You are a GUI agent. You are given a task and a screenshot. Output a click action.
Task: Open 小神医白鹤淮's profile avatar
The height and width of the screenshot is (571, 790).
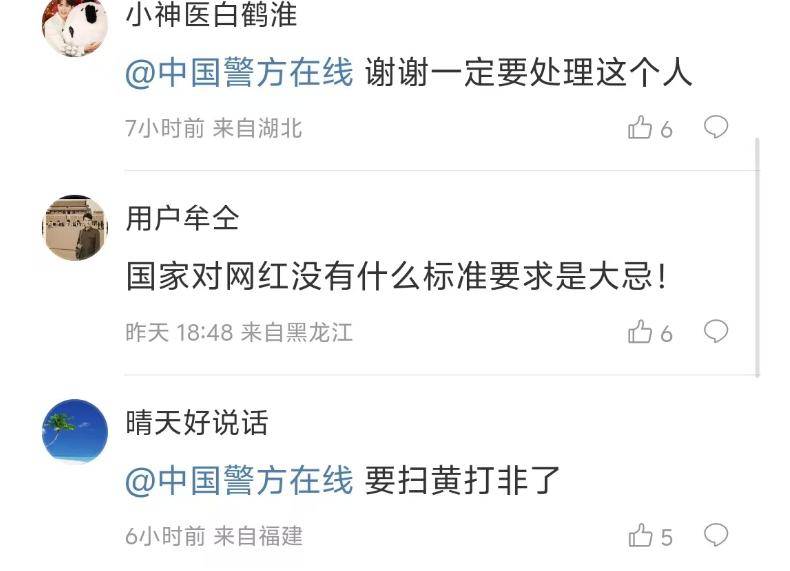[x=74, y=26]
